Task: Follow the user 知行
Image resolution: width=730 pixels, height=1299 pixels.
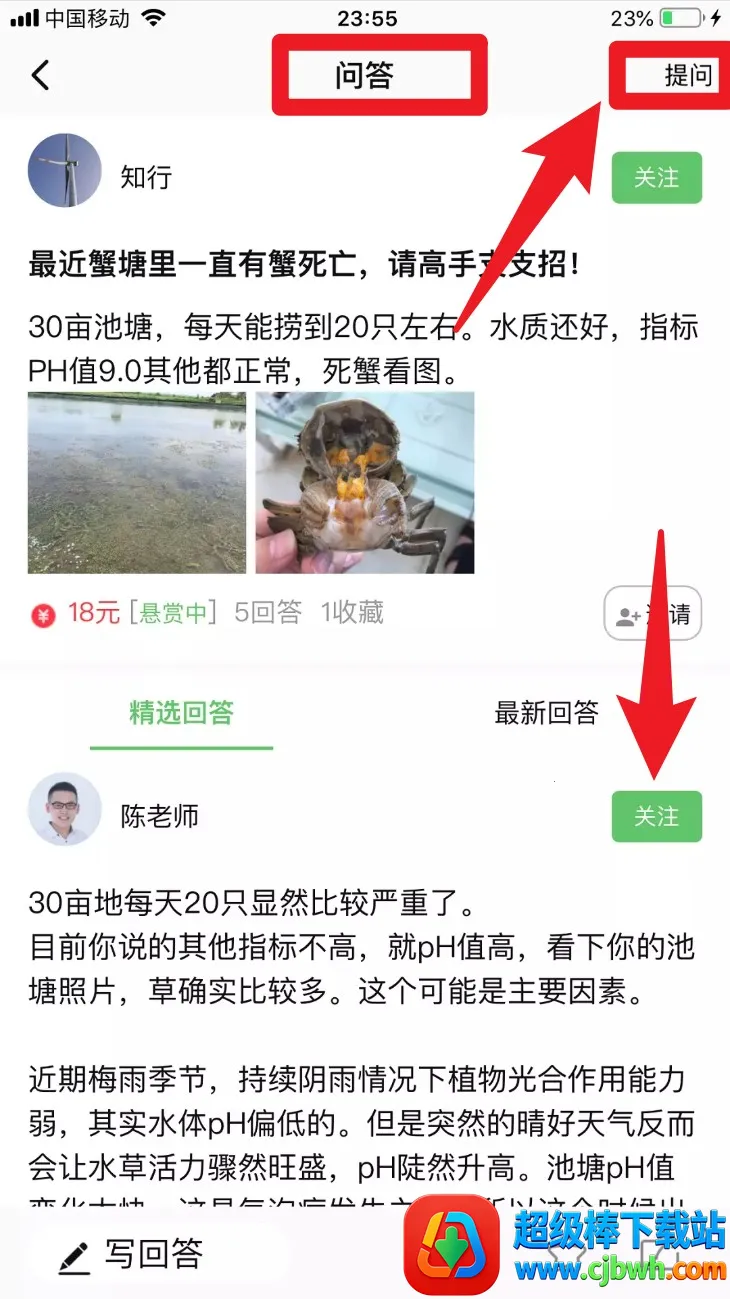Action: pos(656,177)
